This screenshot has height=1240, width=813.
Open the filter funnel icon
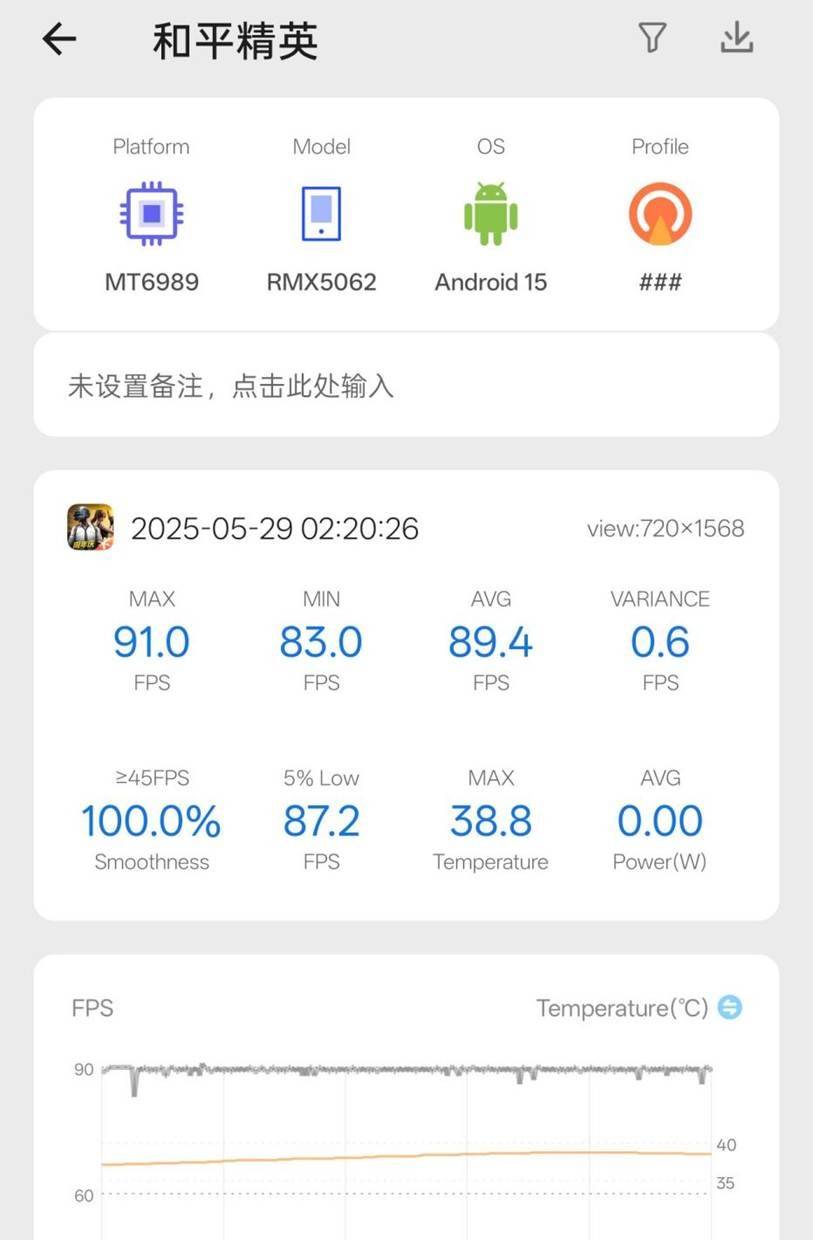pyautogui.click(x=652, y=38)
